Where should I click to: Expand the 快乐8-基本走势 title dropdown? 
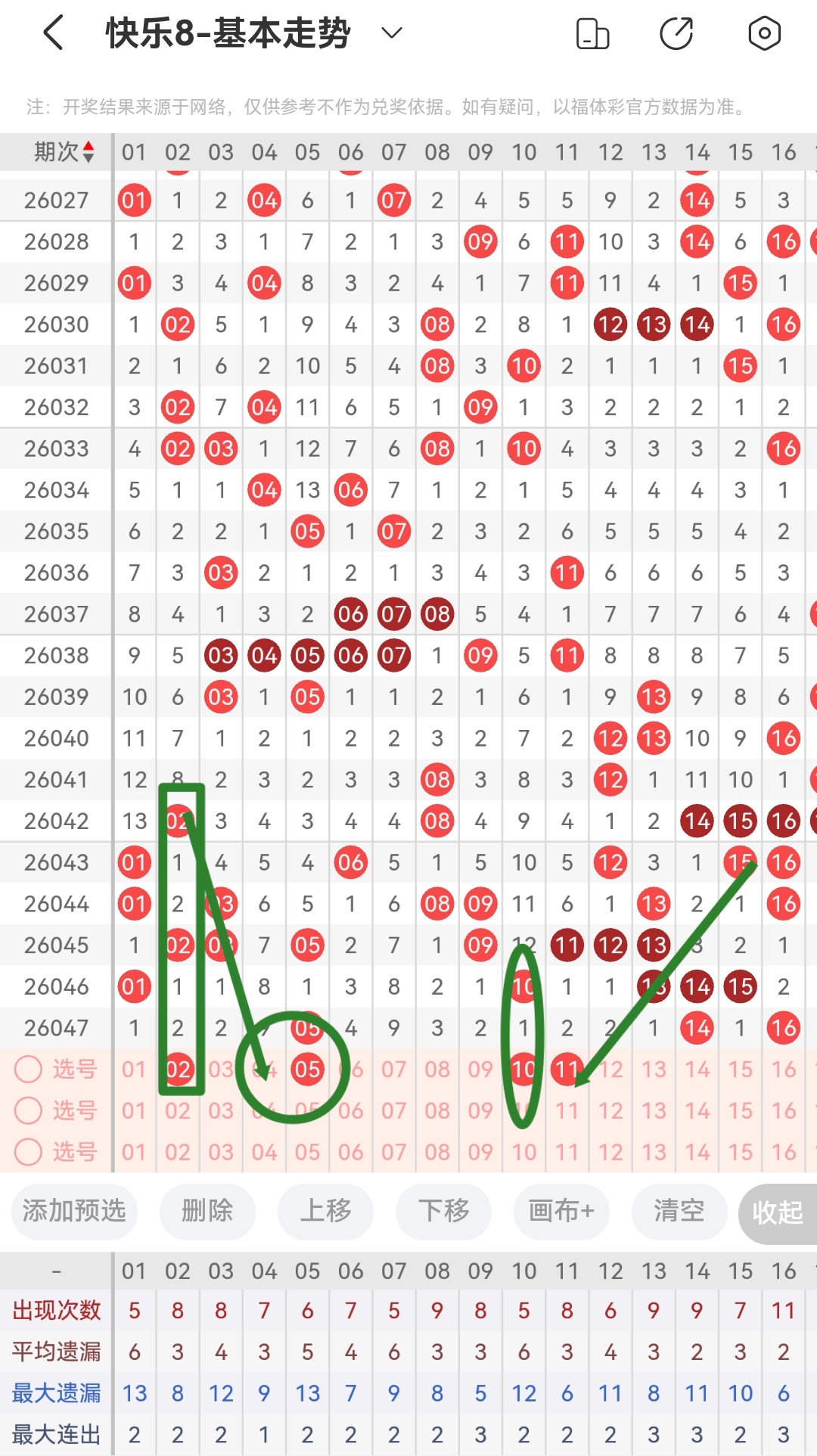pos(391,34)
